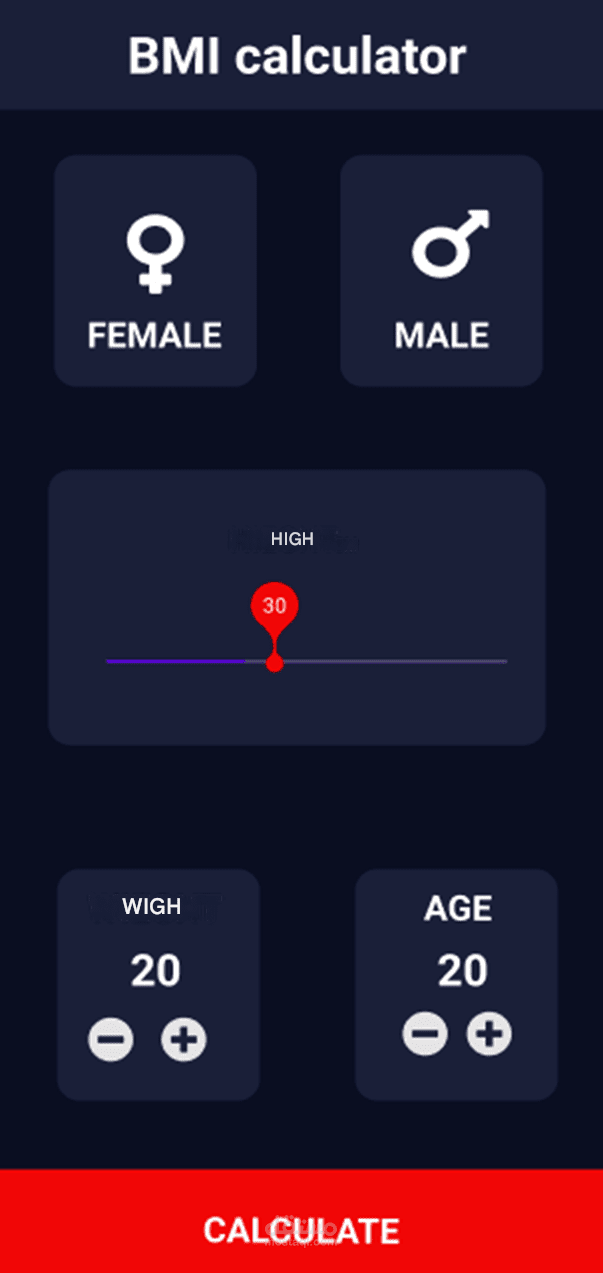Select the FEMALE gender card
Screen dimensions: 603x1273
coord(155,270)
